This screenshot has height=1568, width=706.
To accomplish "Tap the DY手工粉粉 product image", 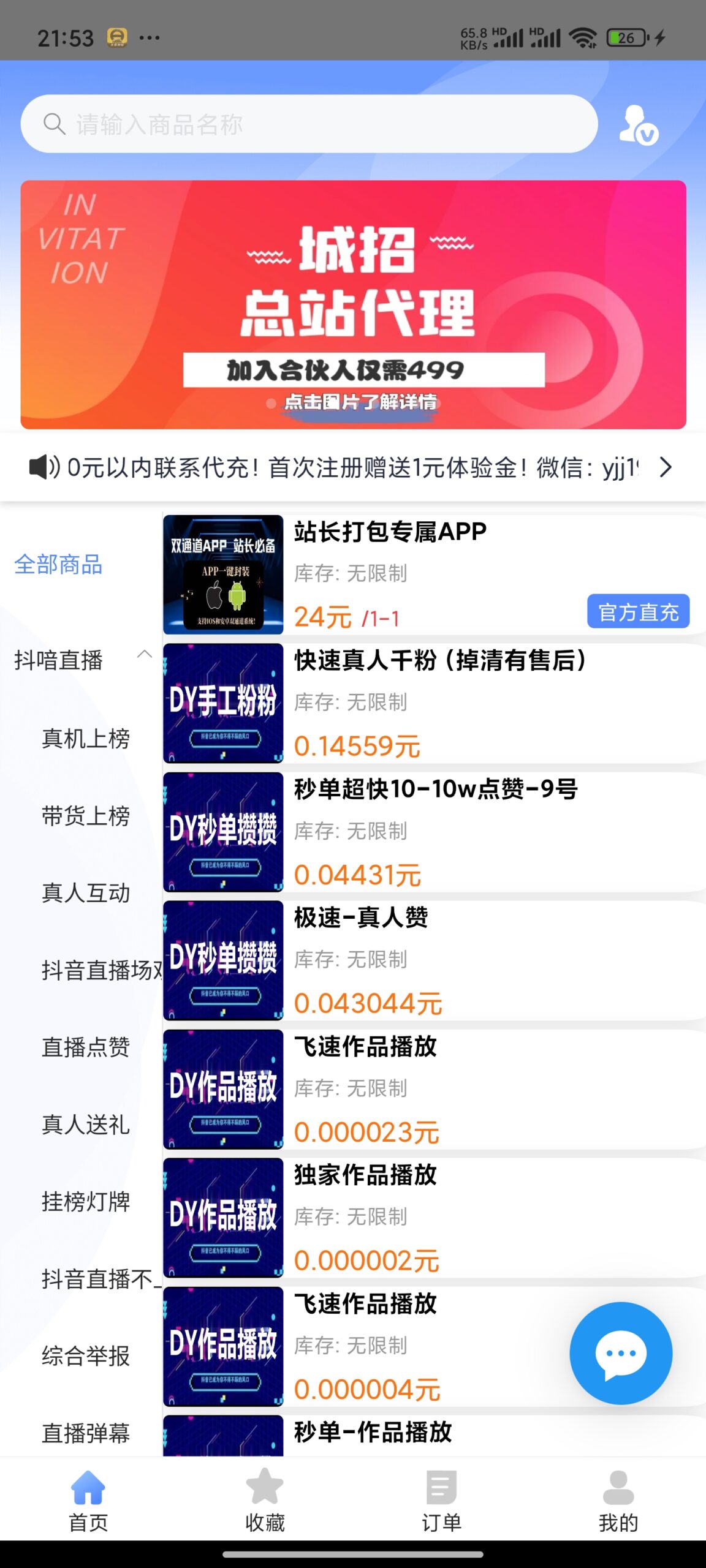I will tap(222, 705).
